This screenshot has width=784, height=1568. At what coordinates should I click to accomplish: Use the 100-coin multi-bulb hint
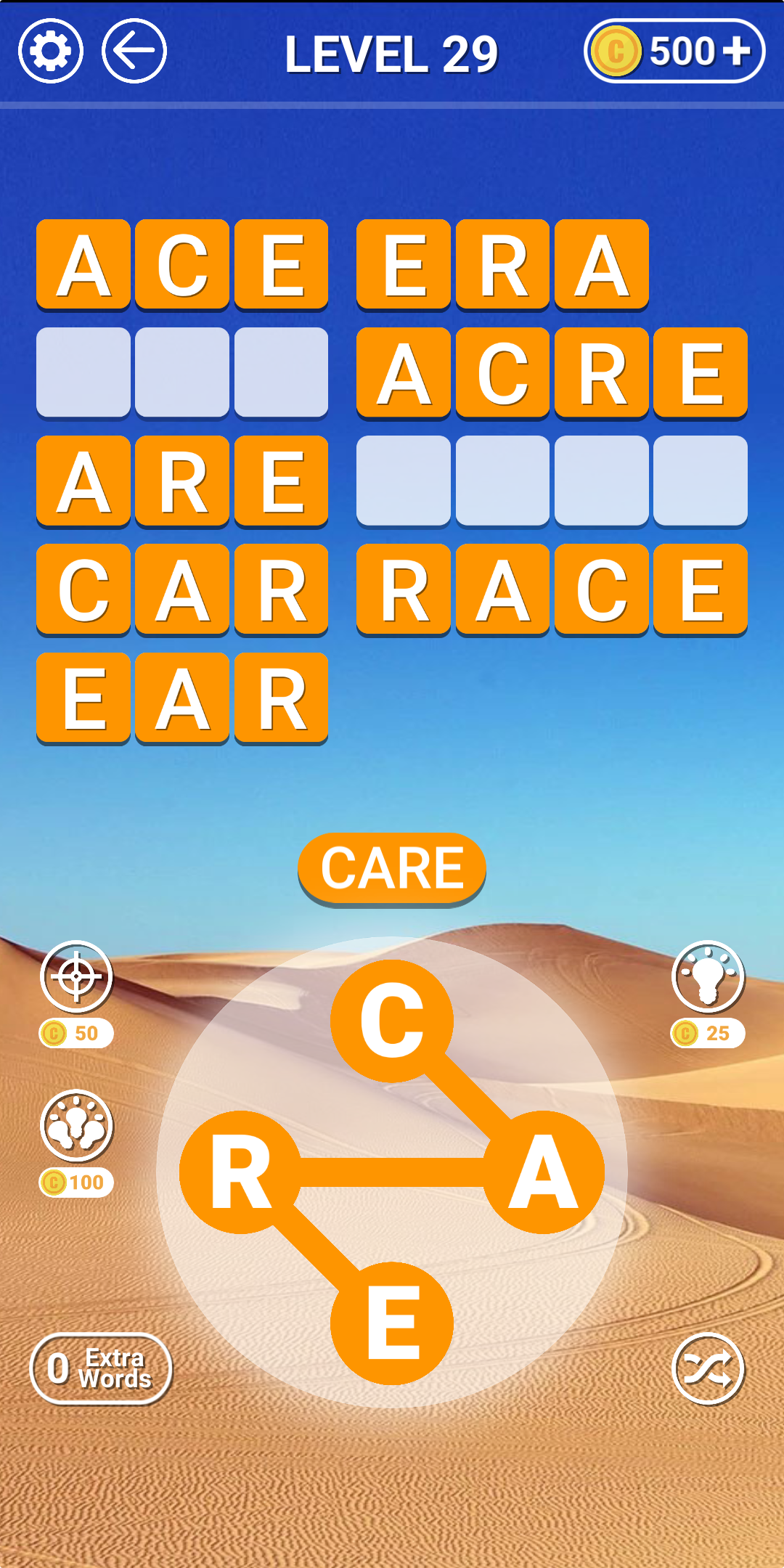click(76, 1126)
